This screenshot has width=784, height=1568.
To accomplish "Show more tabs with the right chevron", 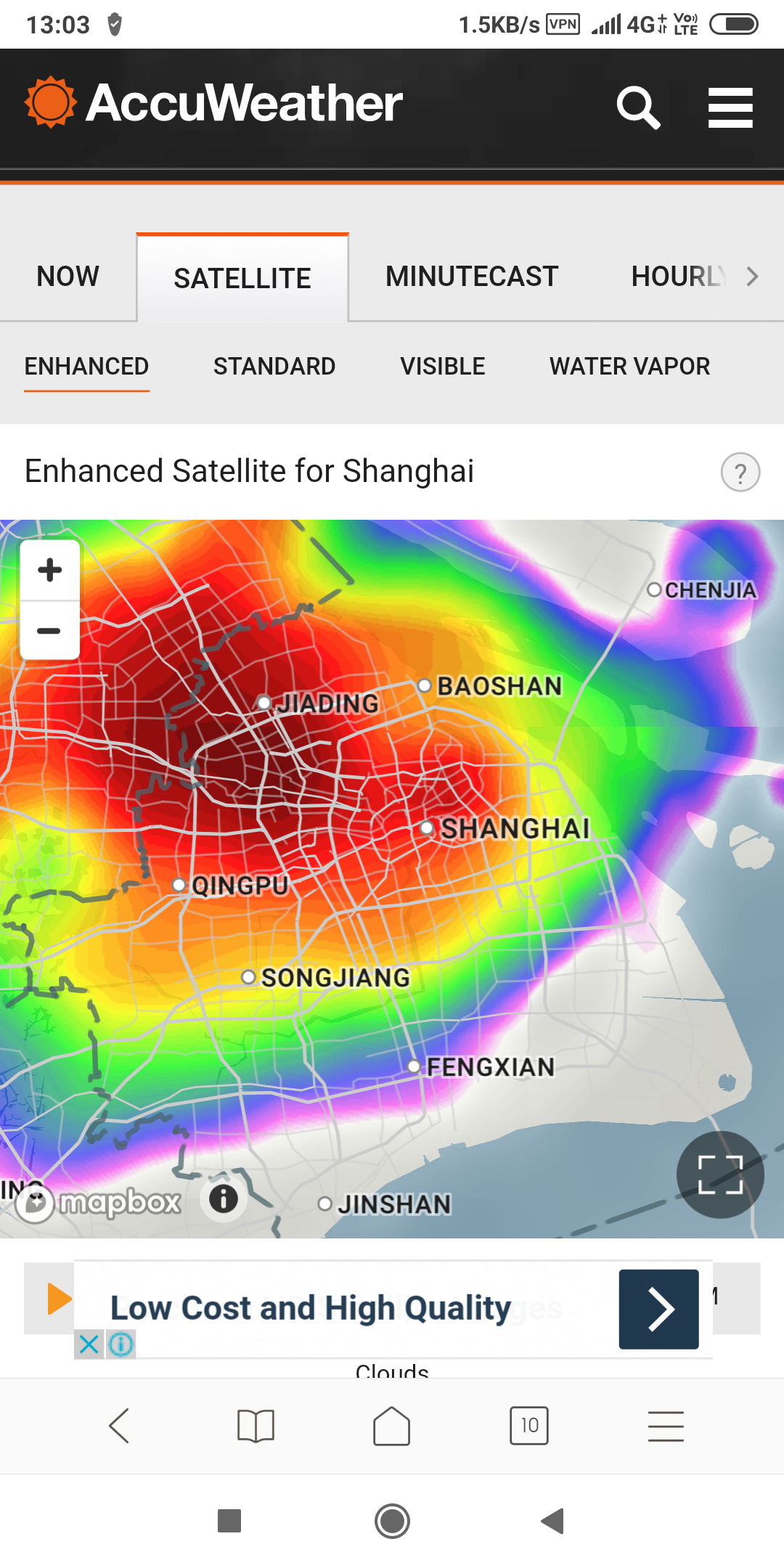I will point(753,277).
